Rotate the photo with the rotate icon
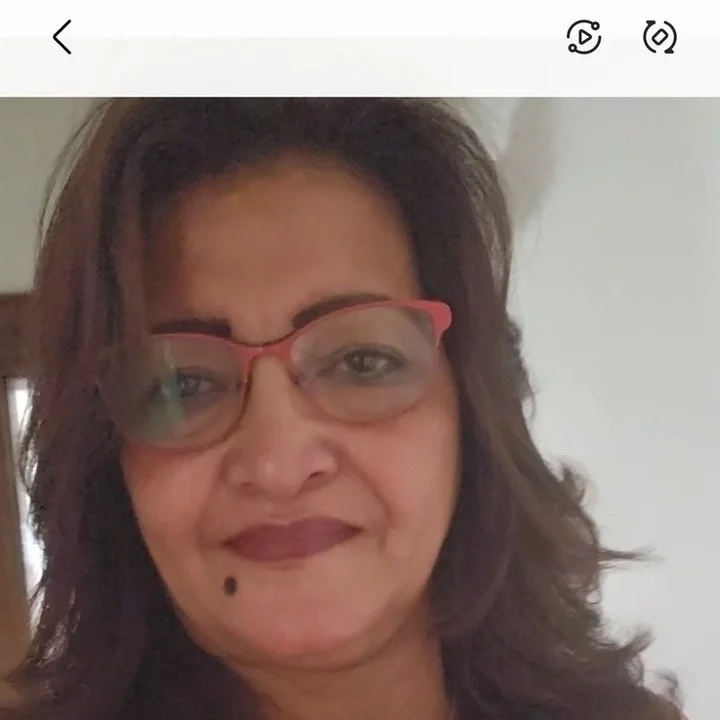The image size is (720, 720). pyautogui.click(x=660, y=38)
